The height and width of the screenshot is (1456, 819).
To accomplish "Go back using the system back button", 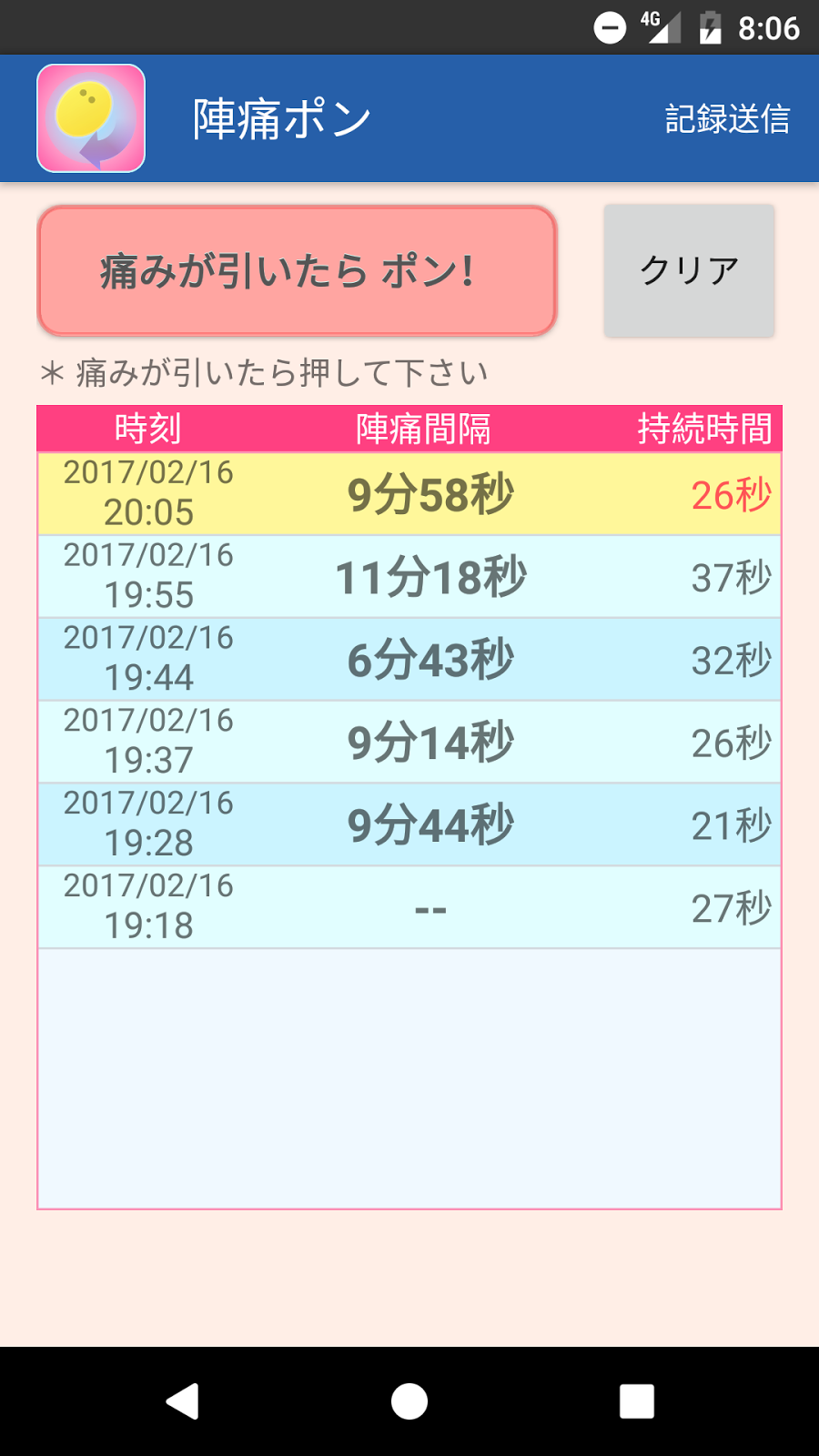I will coord(182,1401).
